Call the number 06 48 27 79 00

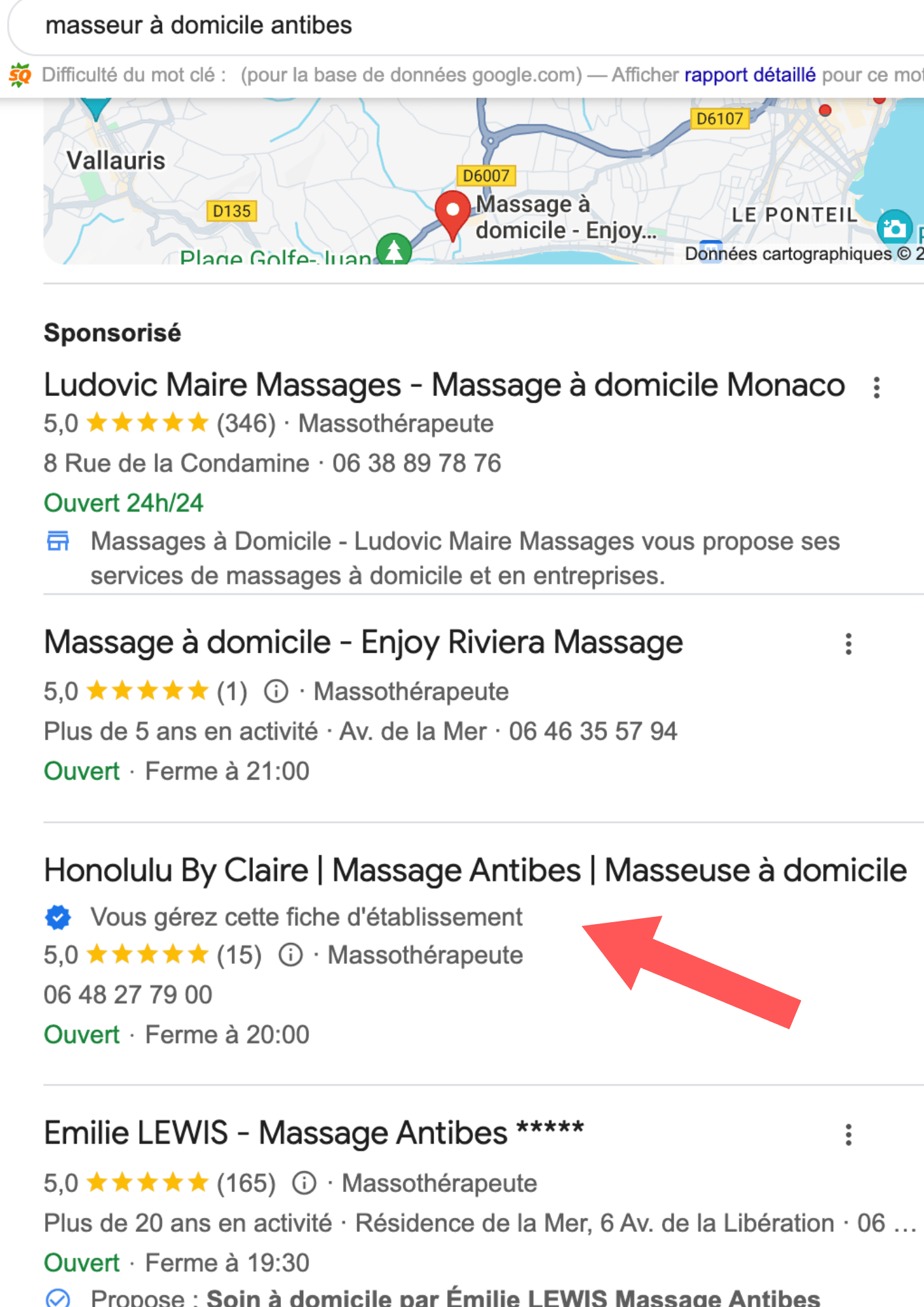(x=127, y=994)
